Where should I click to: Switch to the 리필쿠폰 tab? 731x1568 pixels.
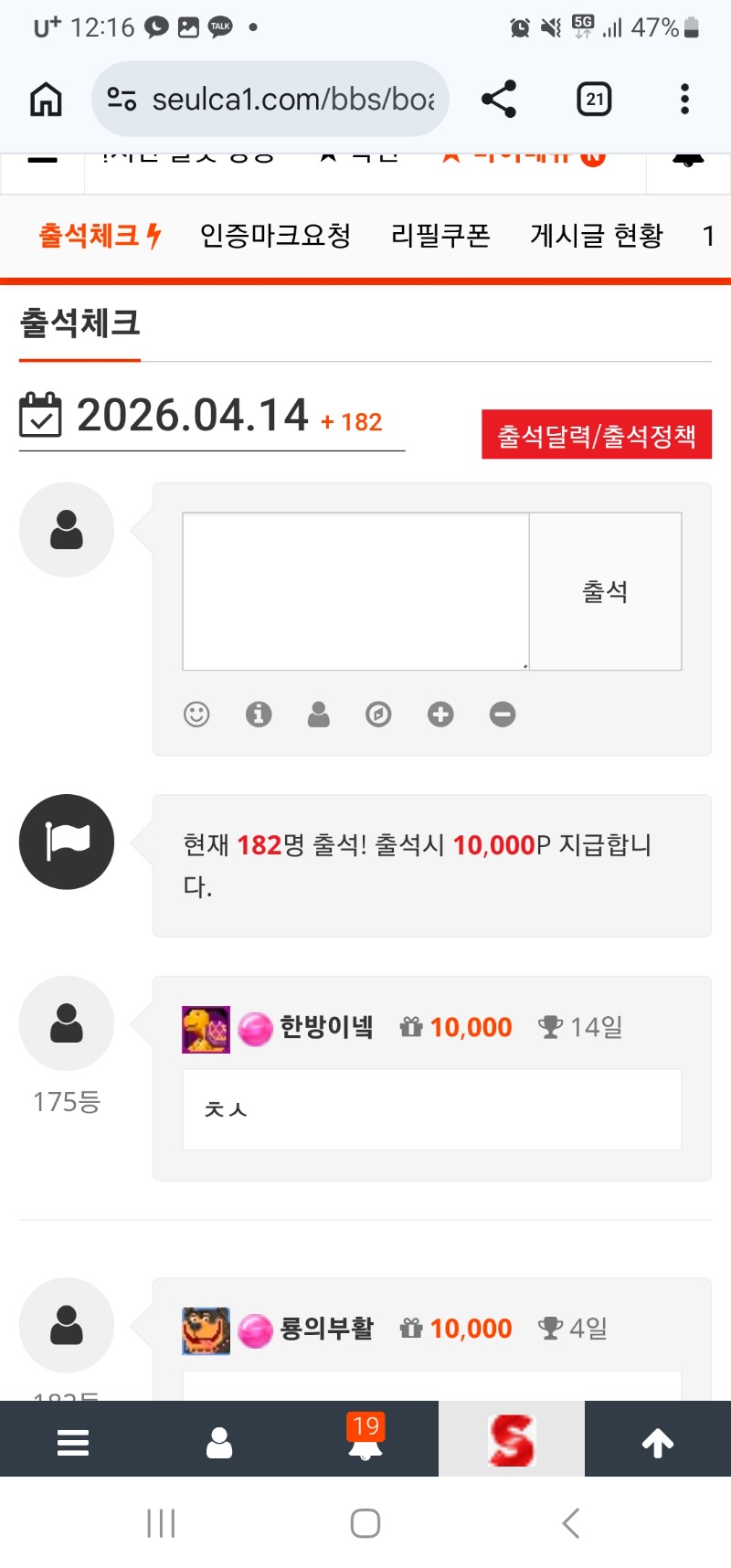[x=440, y=236]
